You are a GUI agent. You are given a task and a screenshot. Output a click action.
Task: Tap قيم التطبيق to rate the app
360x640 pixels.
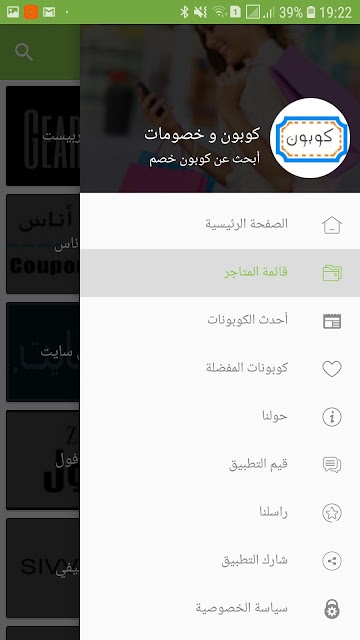(220, 464)
